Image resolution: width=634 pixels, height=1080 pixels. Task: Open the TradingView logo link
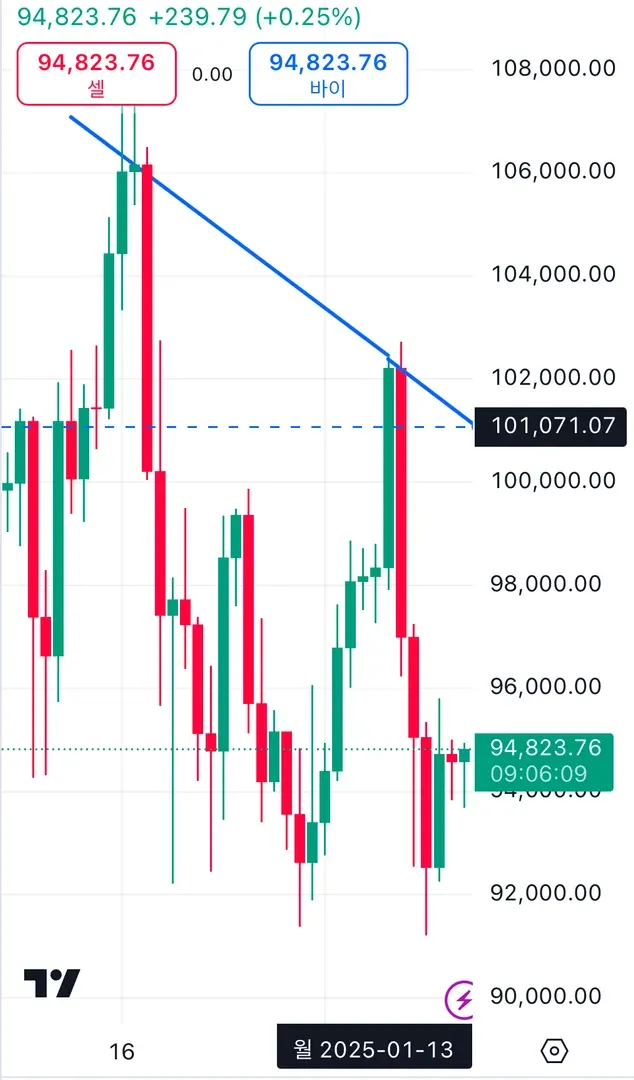tap(52, 983)
